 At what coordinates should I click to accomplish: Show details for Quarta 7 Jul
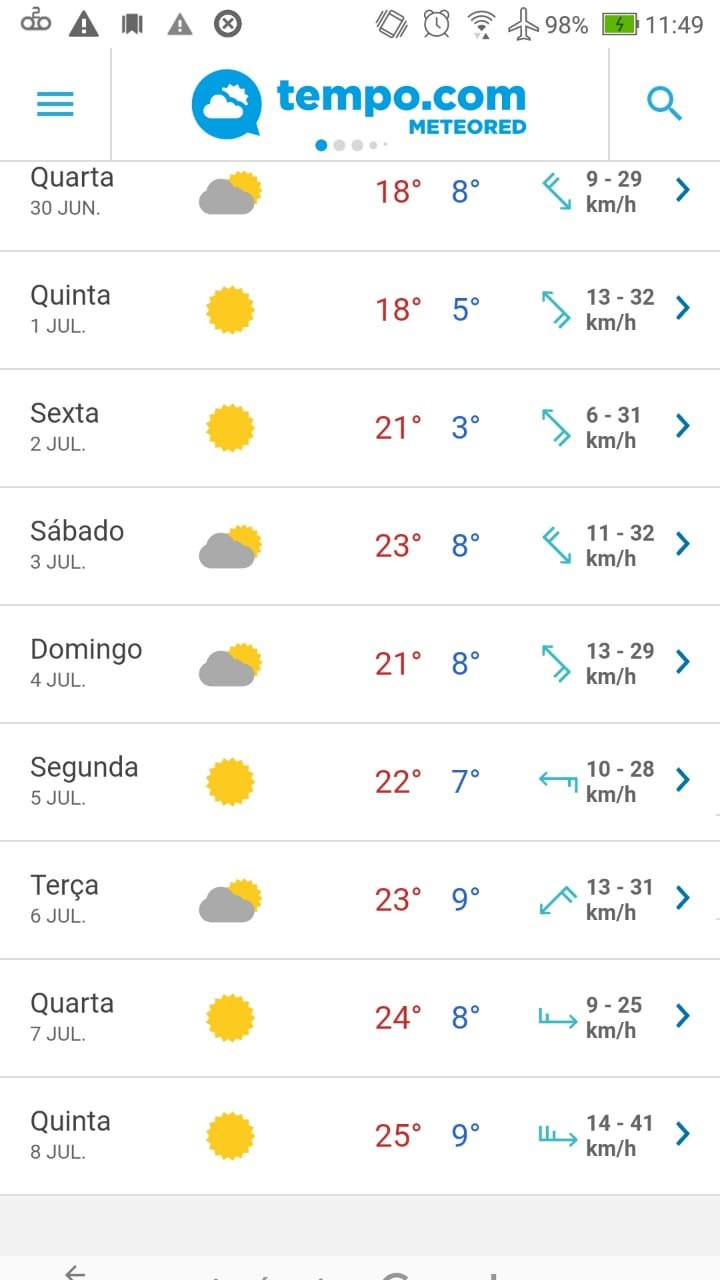click(360, 1018)
